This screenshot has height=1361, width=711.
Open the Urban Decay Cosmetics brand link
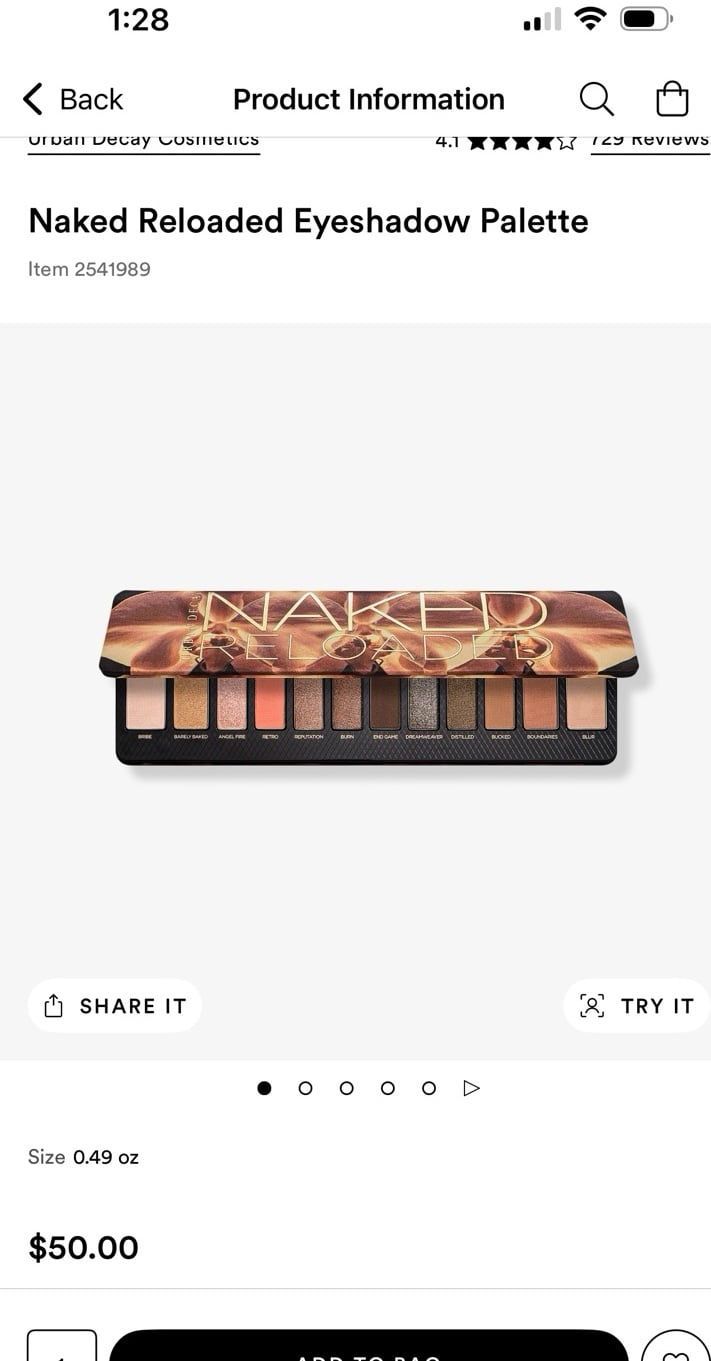click(x=144, y=141)
